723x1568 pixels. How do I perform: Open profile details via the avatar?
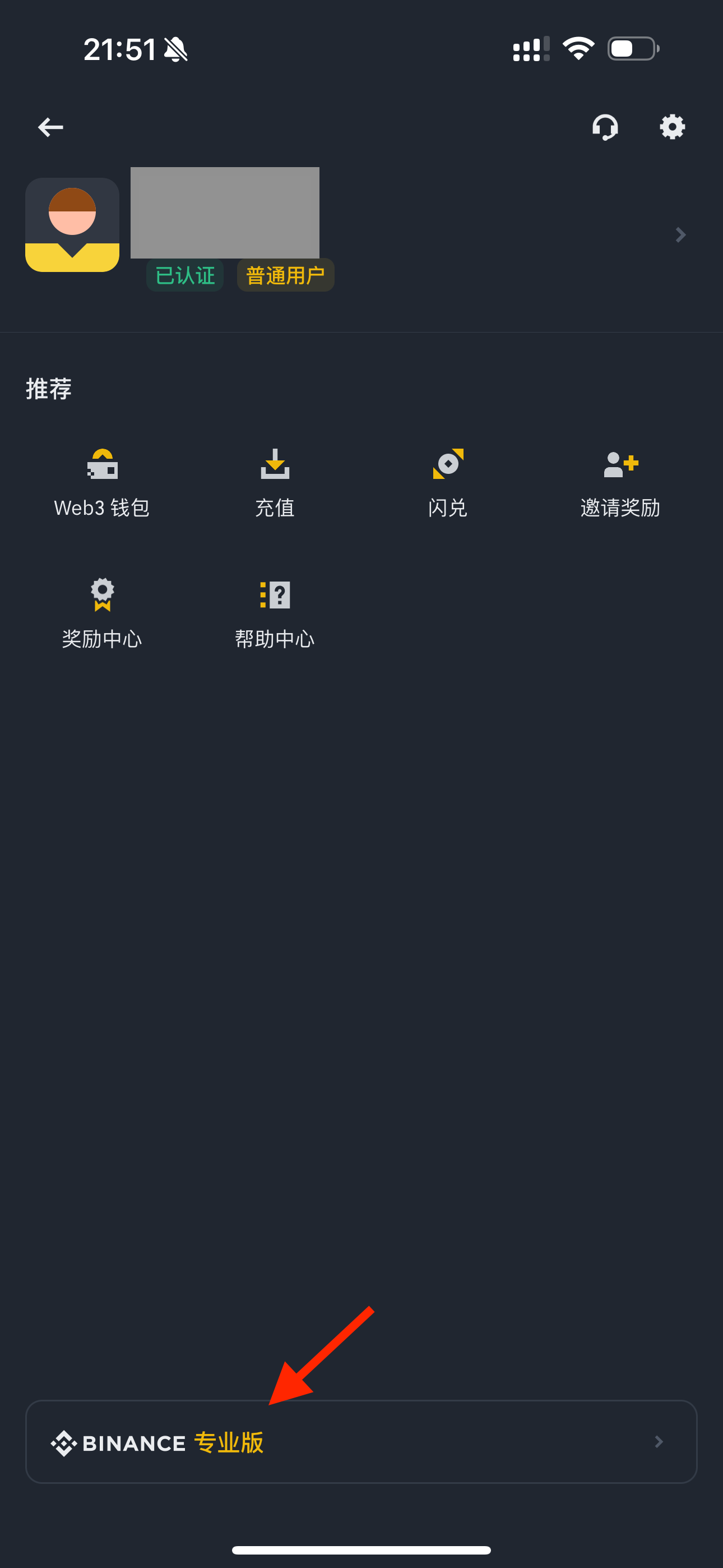(72, 225)
